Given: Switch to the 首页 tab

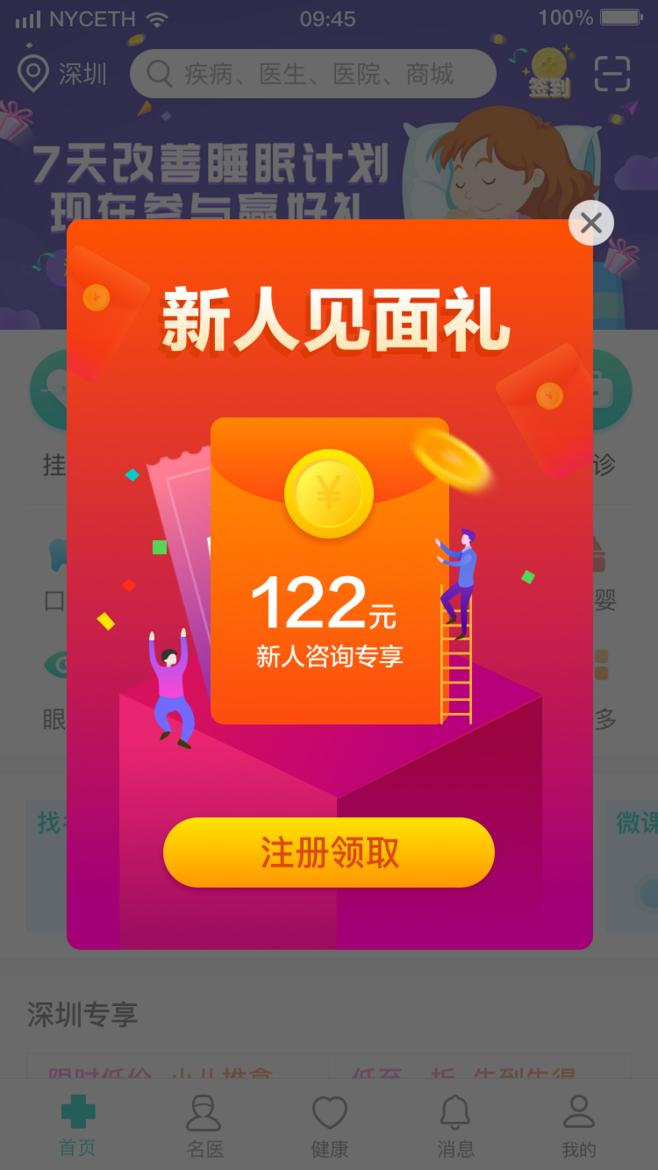Looking at the screenshot, I should click(78, 1124).
